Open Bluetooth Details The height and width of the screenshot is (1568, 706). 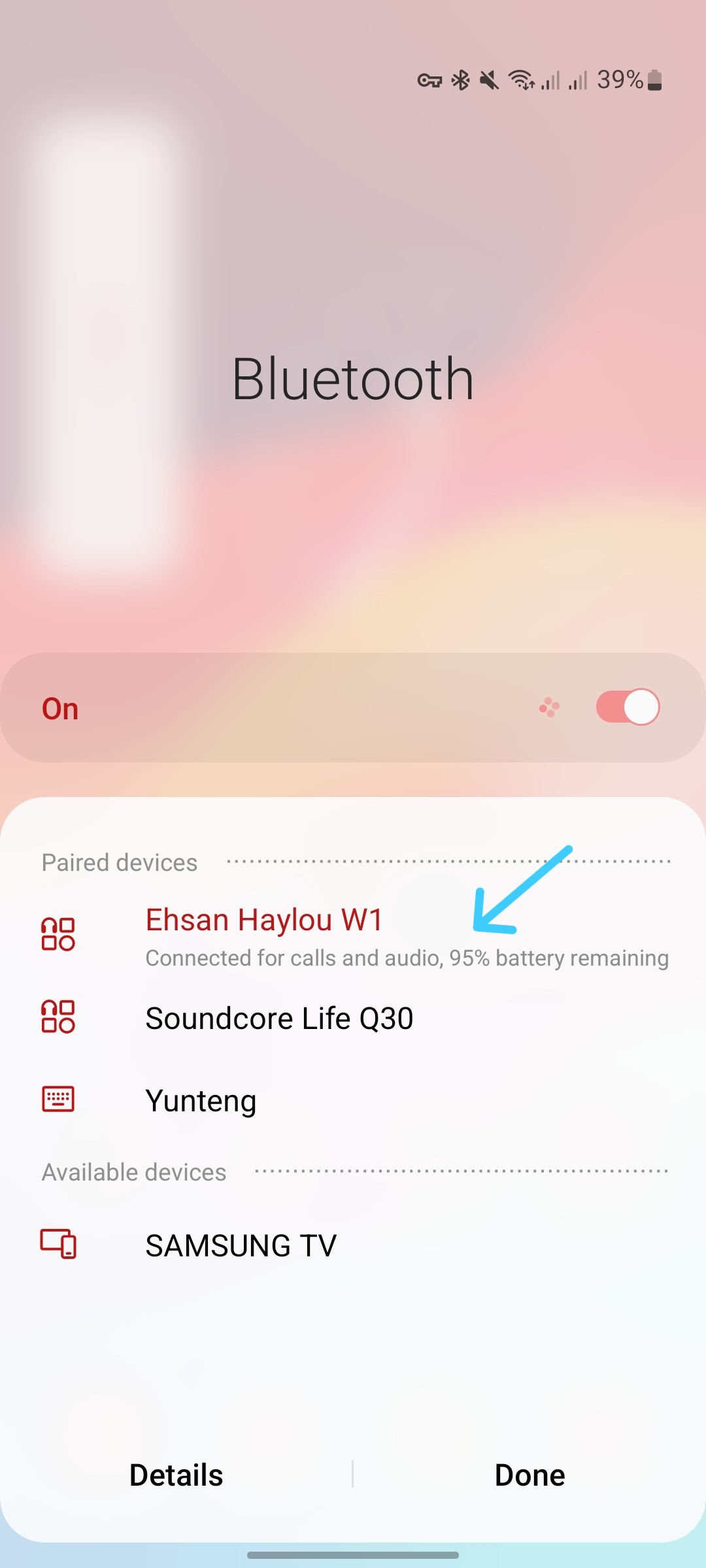coord(176,1475)
